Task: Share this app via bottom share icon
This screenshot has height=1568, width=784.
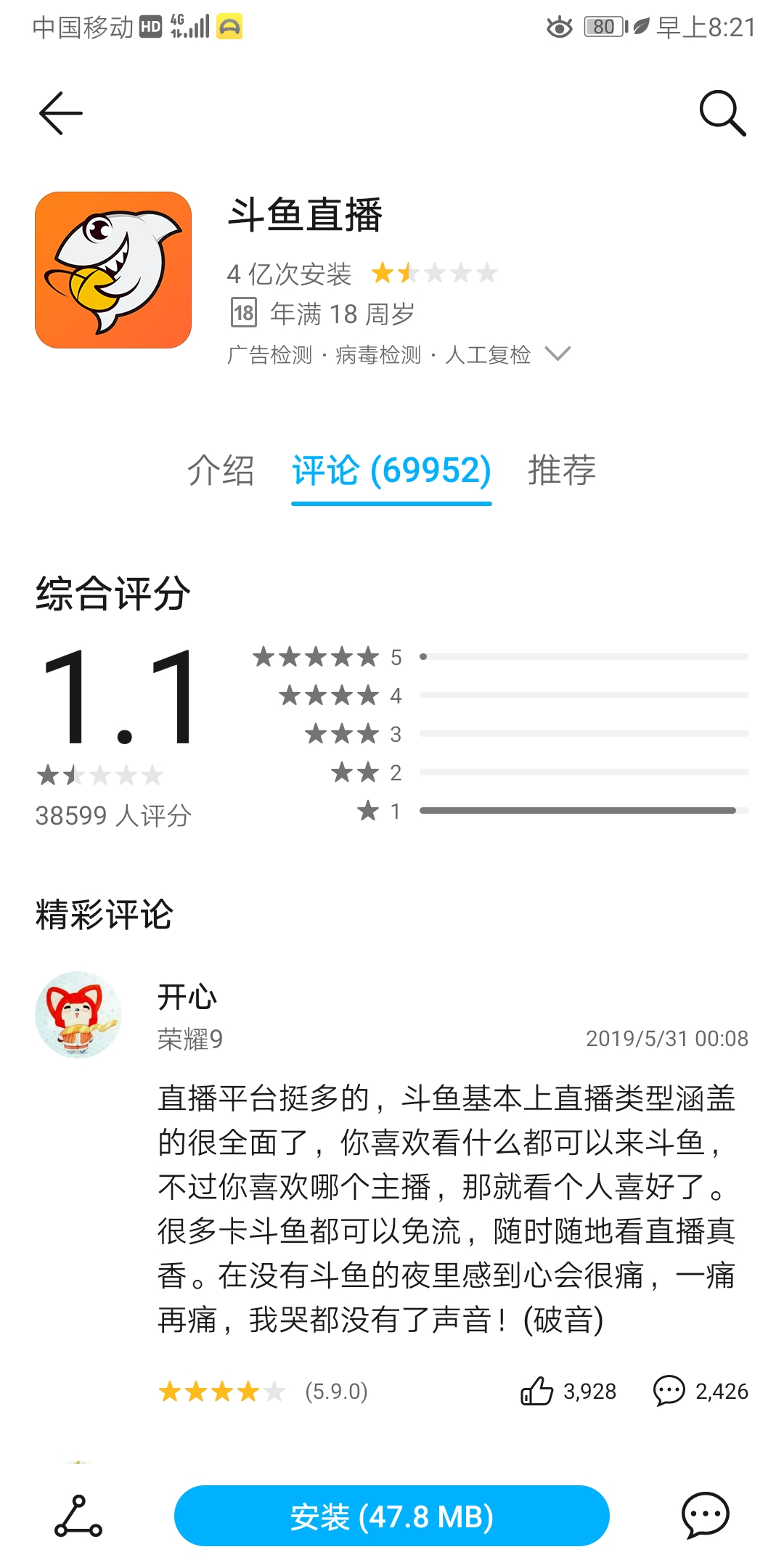Action: (78, 1516)
